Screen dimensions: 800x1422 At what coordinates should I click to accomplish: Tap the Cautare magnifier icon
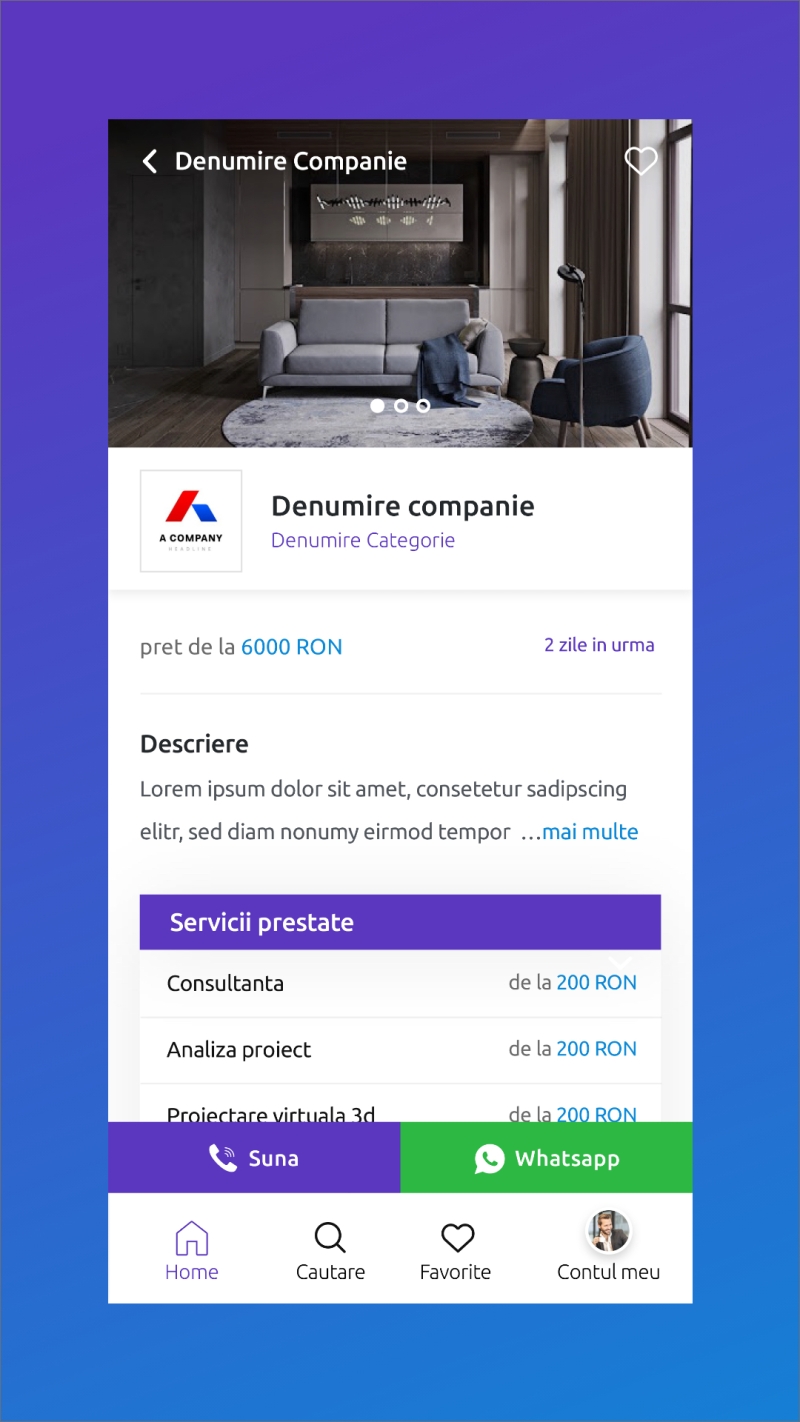pos(330,1236)
